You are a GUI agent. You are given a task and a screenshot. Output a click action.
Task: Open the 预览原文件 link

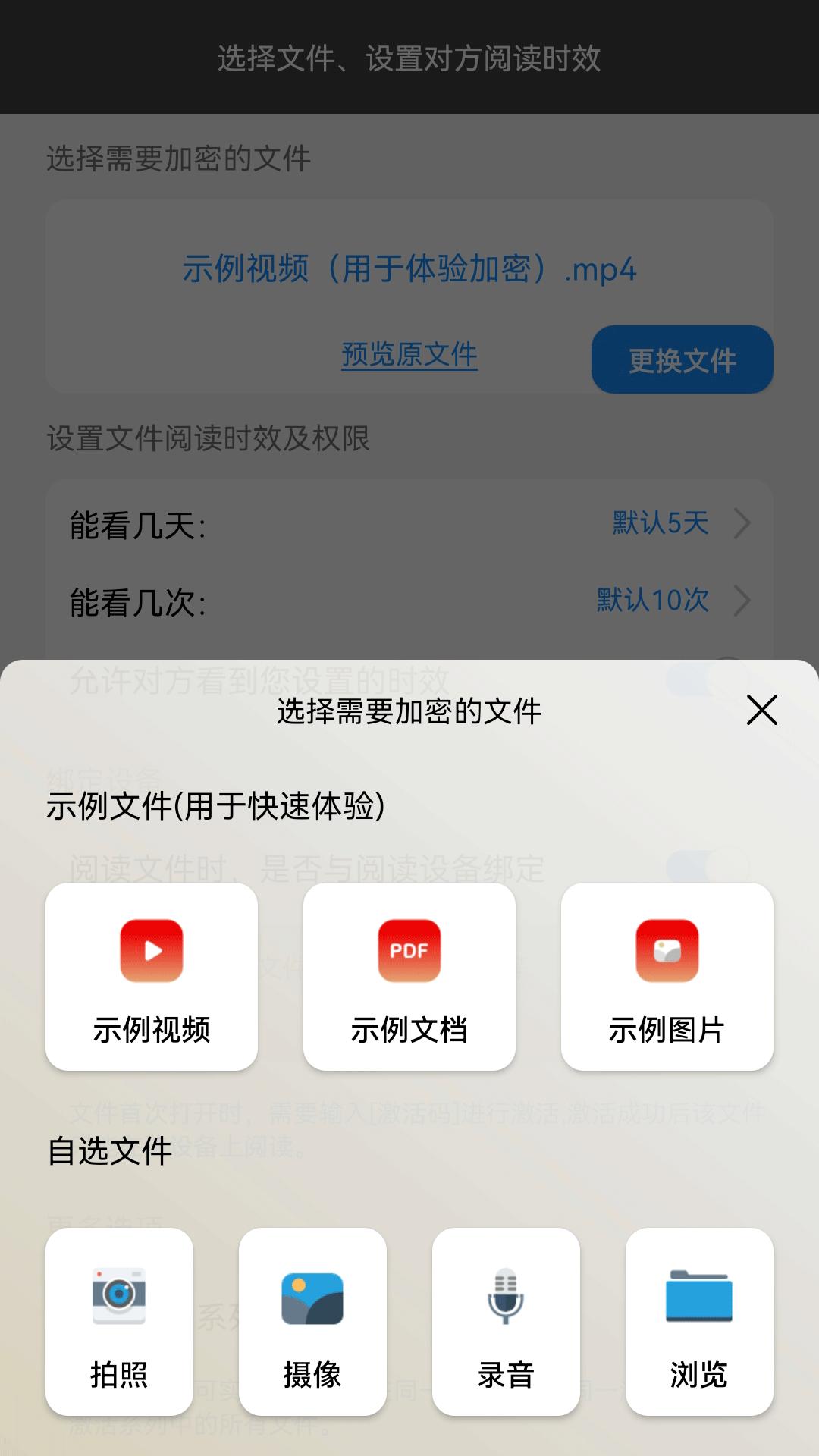click(409, 354)
